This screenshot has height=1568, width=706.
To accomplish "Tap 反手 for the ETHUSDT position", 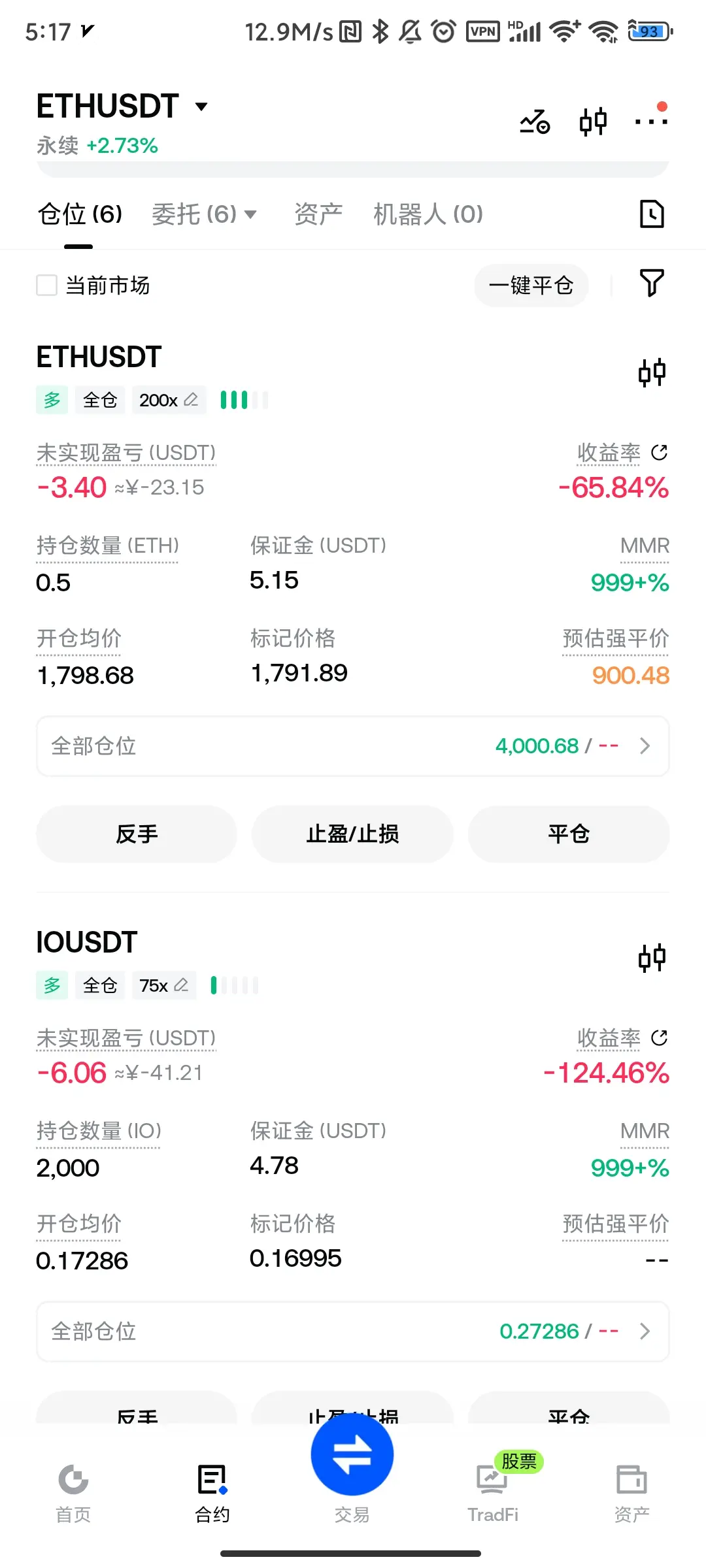I will click(137, 834).
